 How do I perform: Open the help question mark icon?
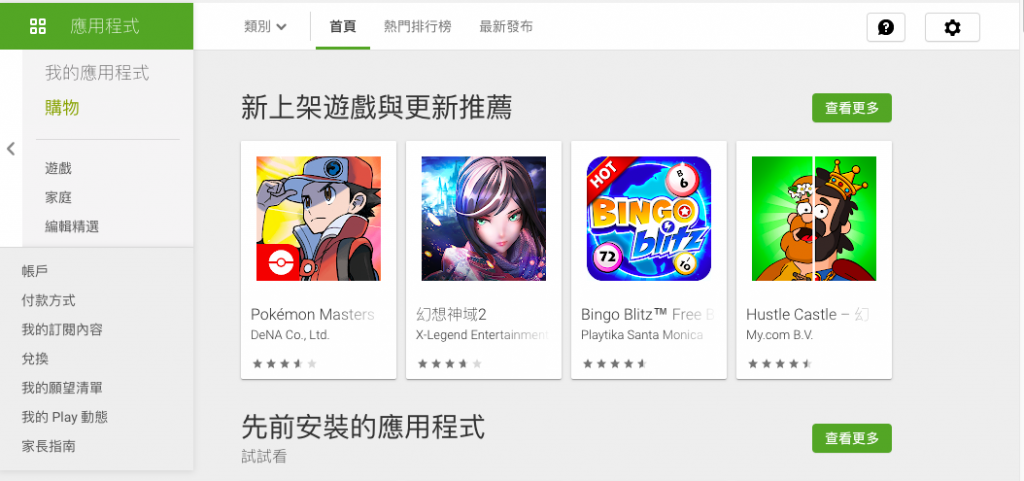tap(885, 27)
